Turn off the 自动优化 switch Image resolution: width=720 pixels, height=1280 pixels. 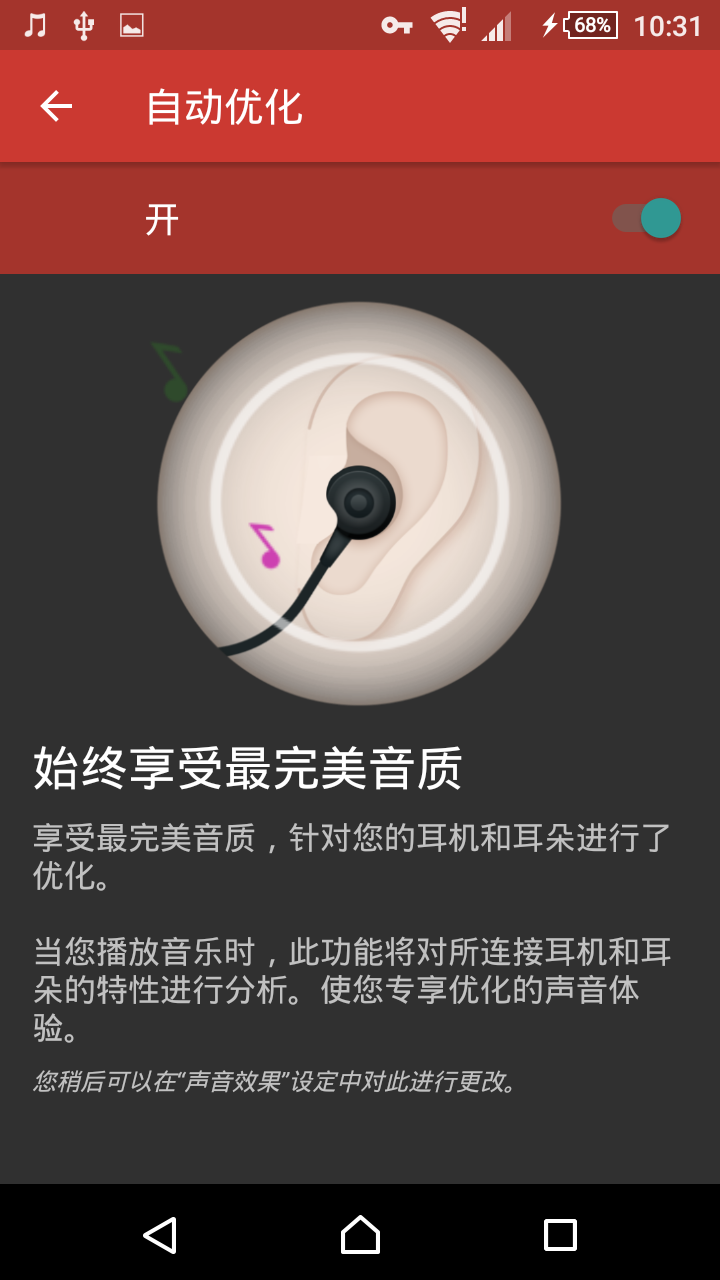pos(647,218)
